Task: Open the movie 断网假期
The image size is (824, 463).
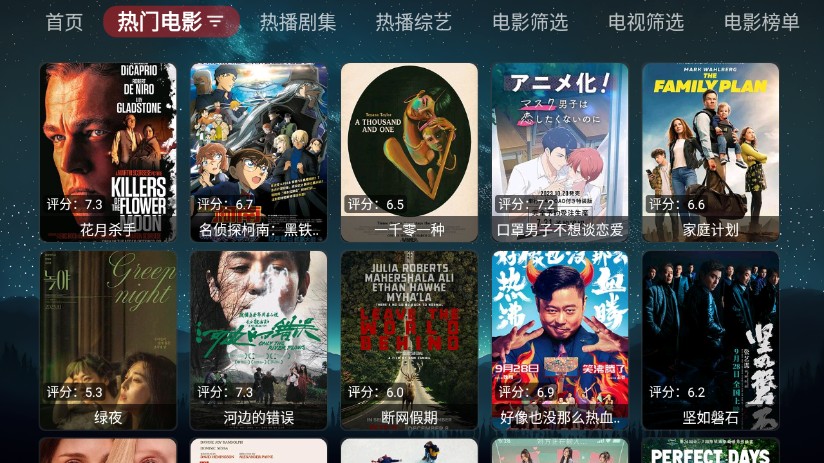Action: point(409,338)
